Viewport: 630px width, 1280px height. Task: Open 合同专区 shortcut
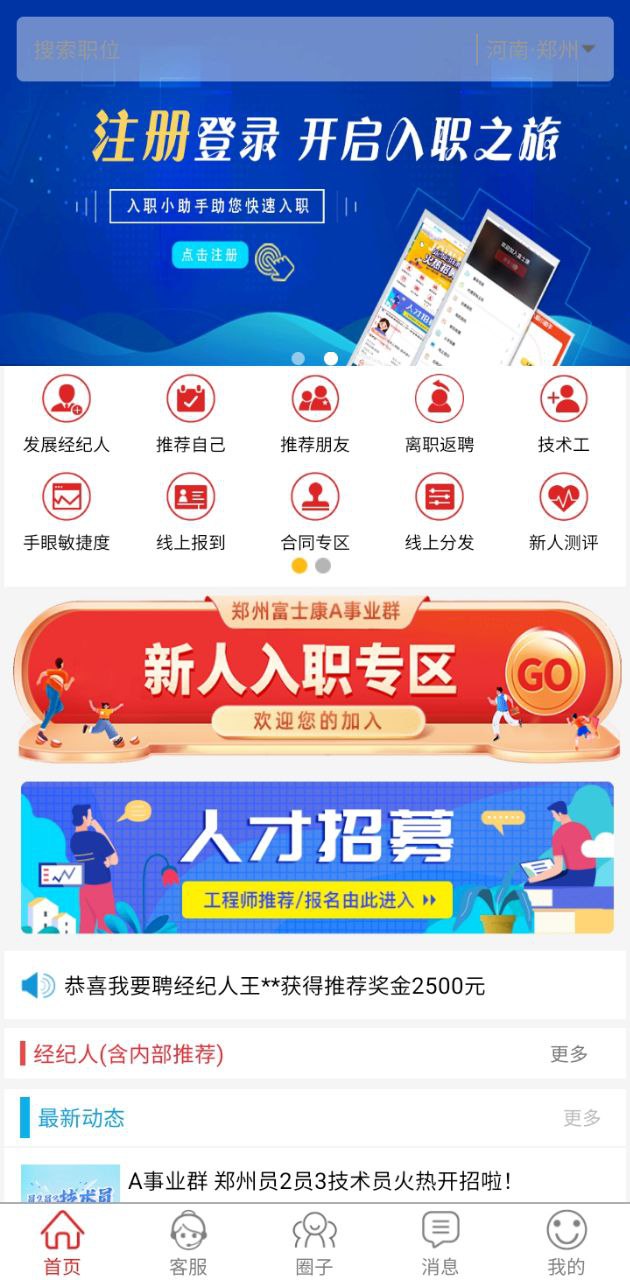315,511
